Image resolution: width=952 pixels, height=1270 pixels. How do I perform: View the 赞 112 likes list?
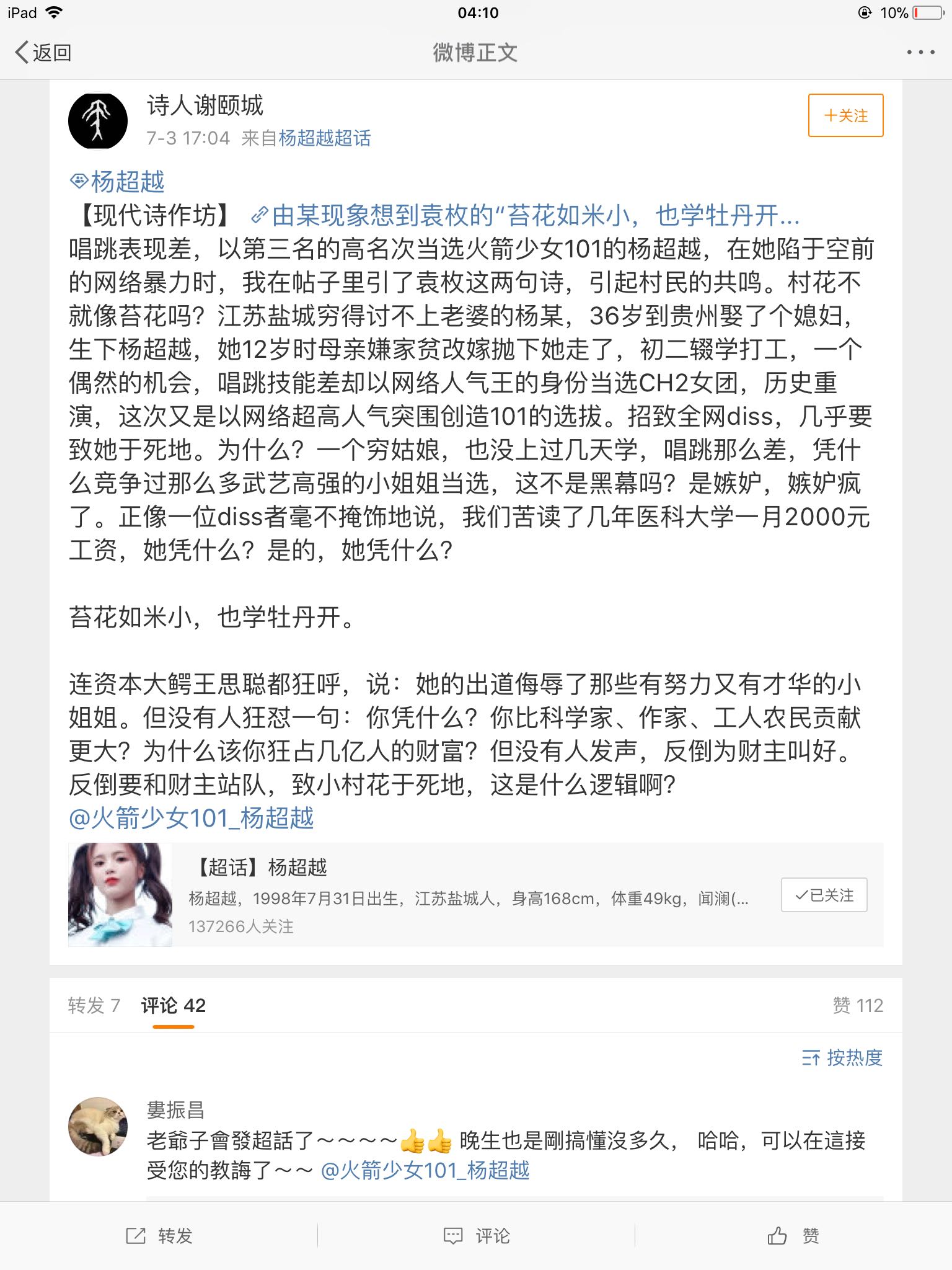[858, 1005]
